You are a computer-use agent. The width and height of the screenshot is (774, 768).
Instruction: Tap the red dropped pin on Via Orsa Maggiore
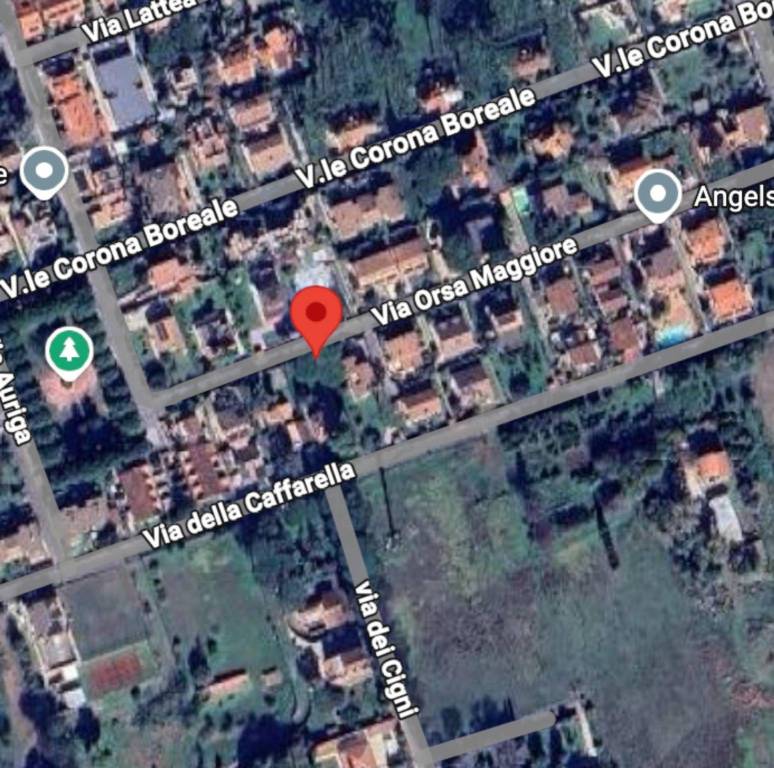coord(316,315)
